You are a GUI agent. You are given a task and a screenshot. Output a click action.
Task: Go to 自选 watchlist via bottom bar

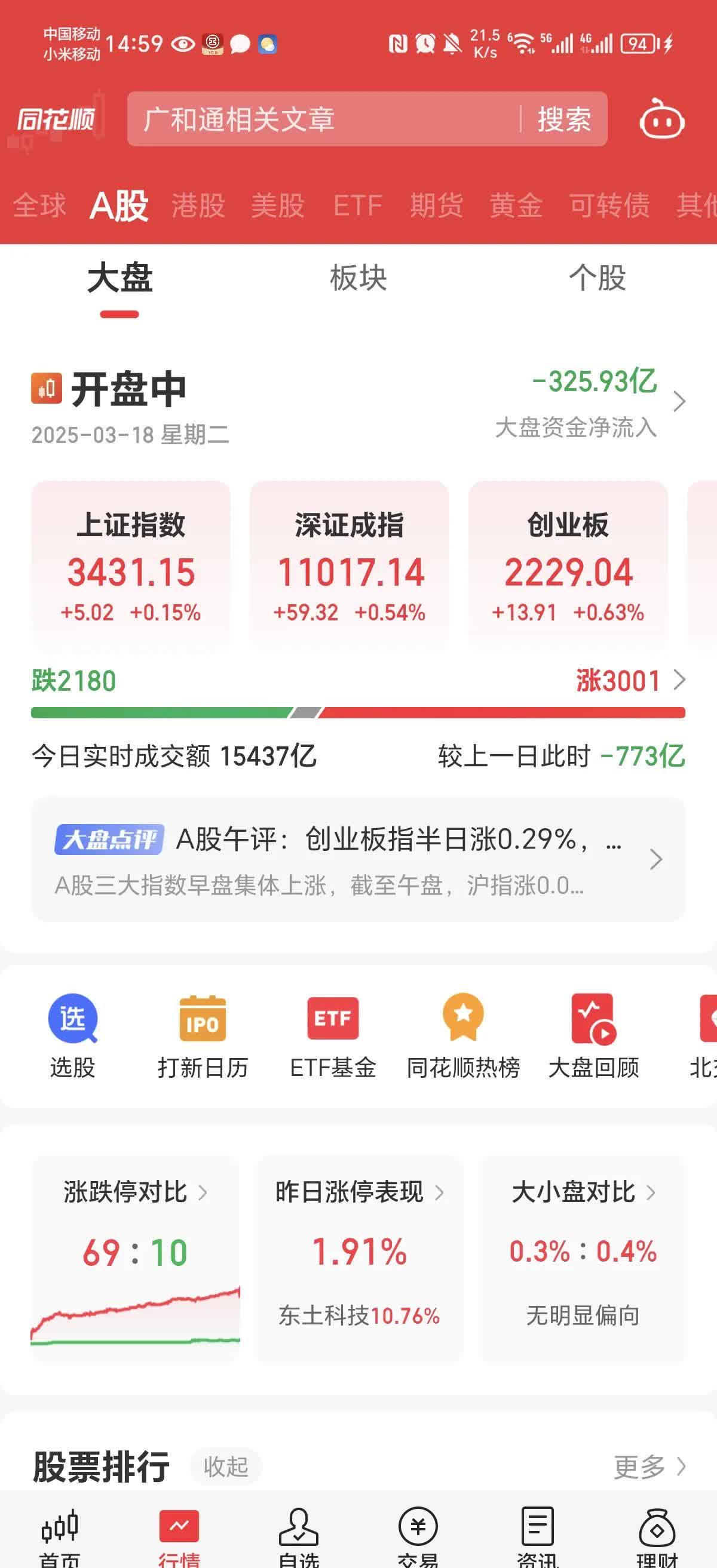[299, 1528]
